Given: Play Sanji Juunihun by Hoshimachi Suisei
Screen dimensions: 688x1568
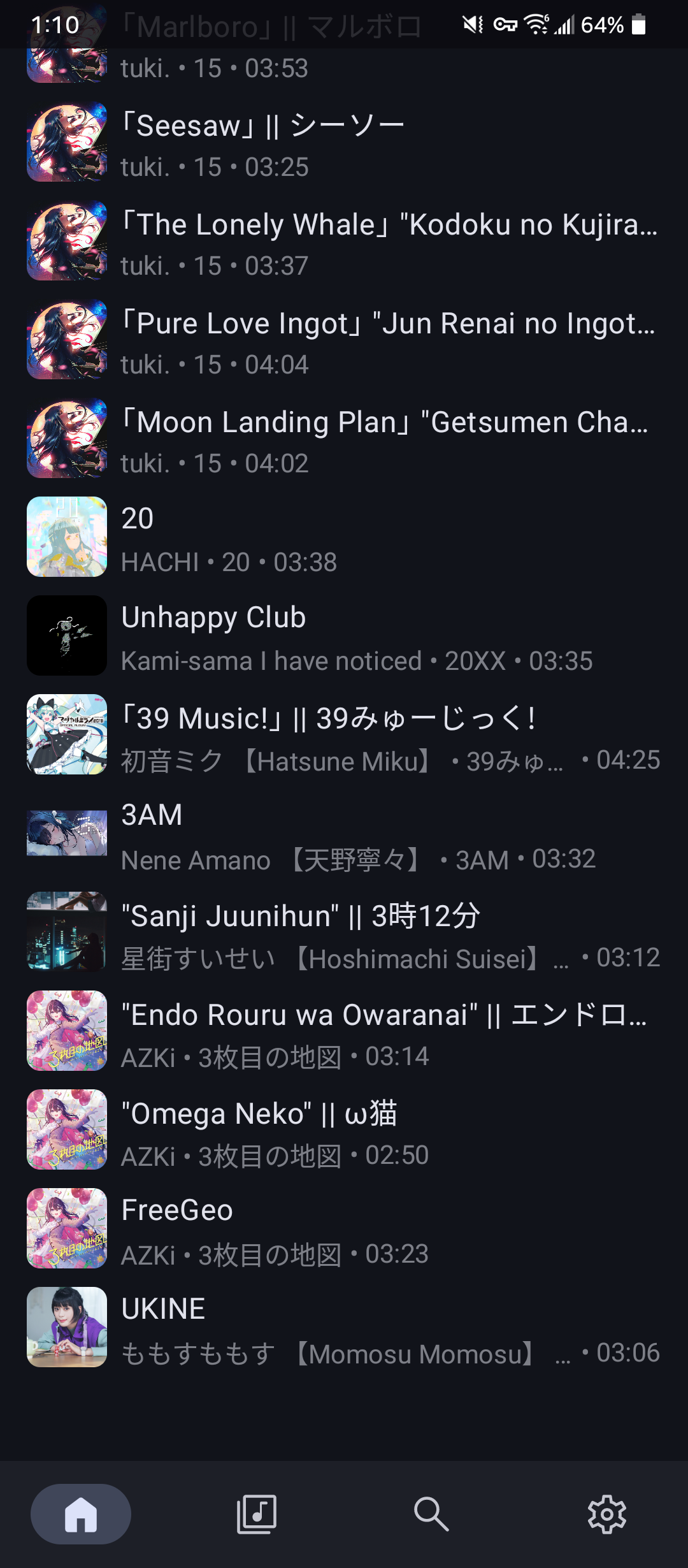Looking at the screenshot, I should [344, 934].
